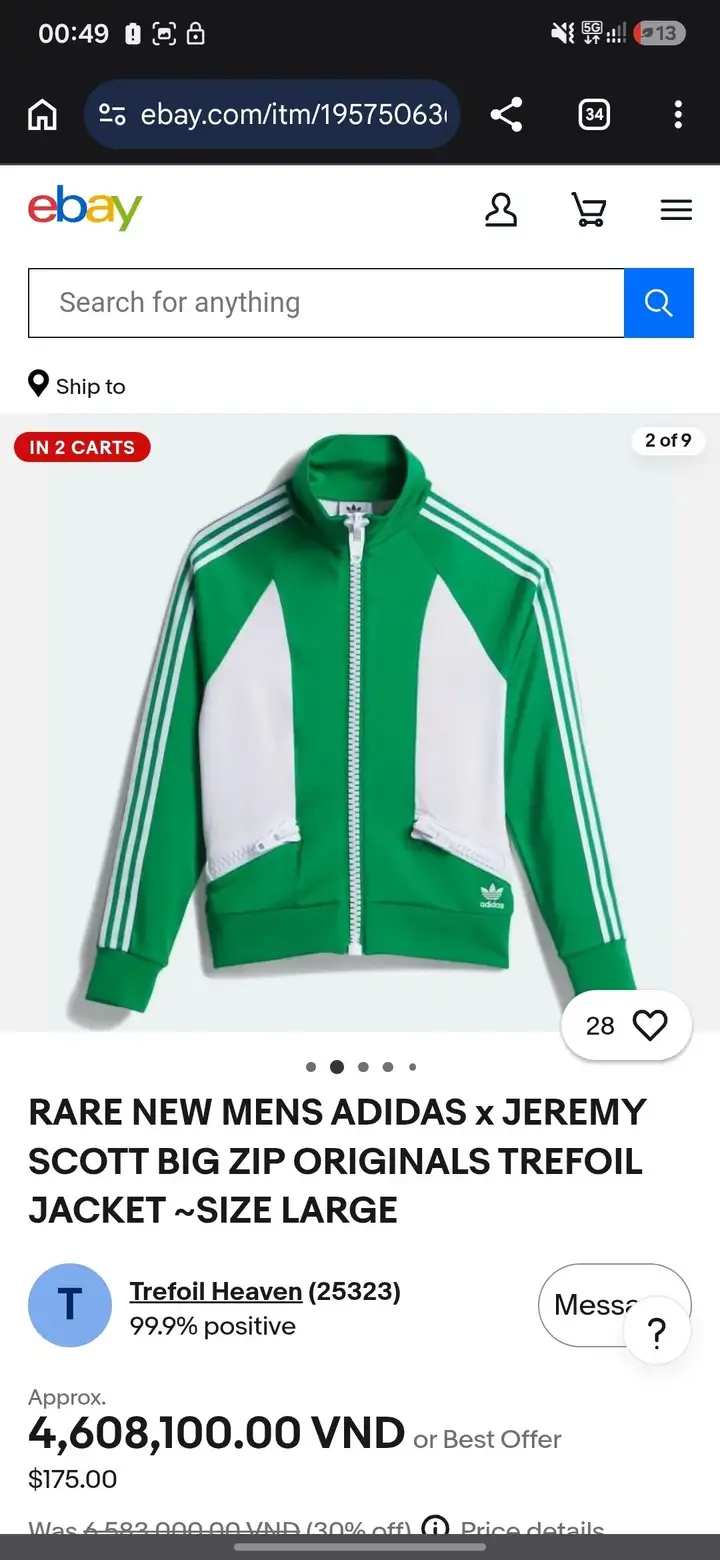
Task: Open the help question mark button
Action: (657, 1332)
